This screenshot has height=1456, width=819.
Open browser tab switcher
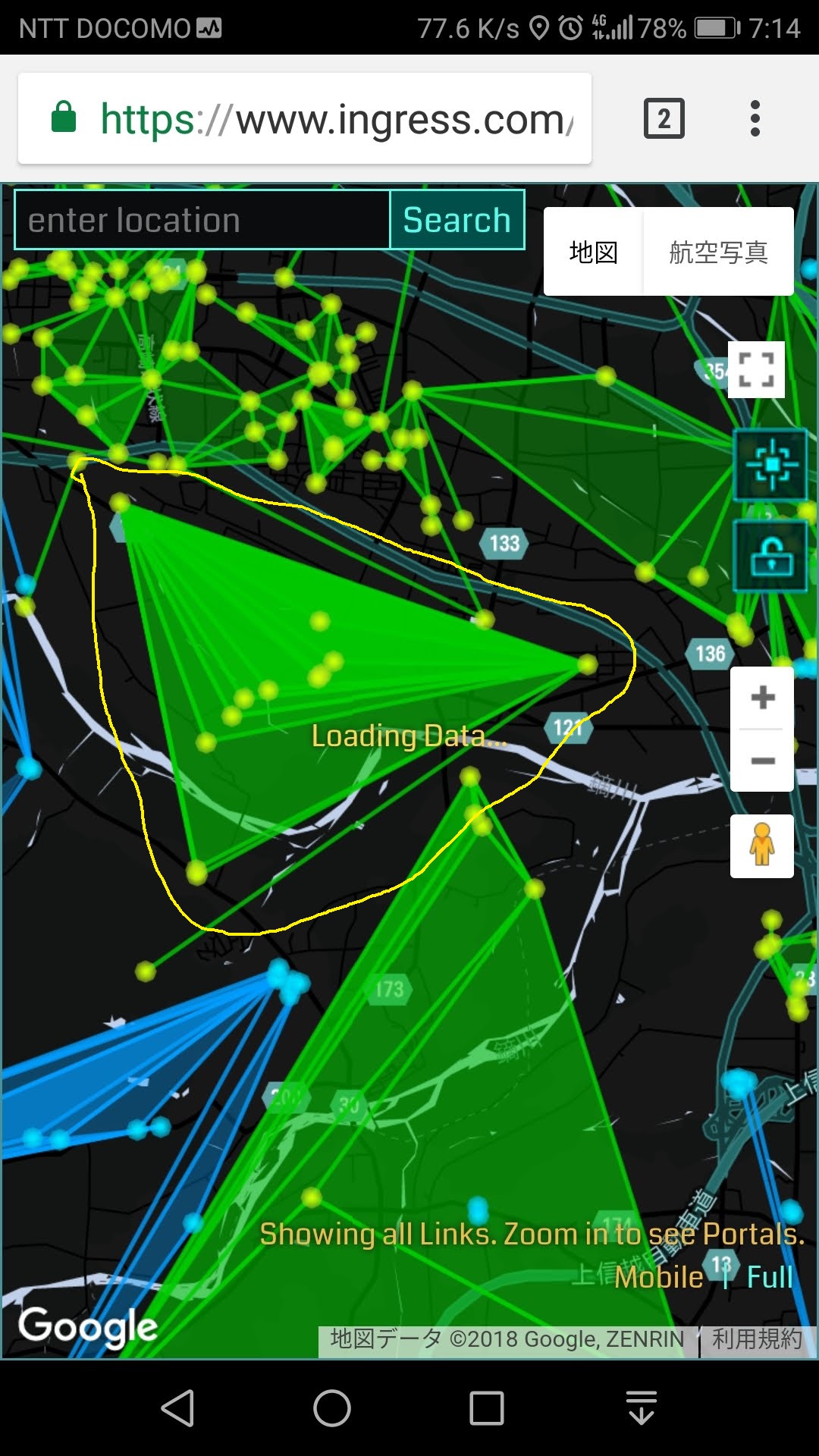point(664,119)
